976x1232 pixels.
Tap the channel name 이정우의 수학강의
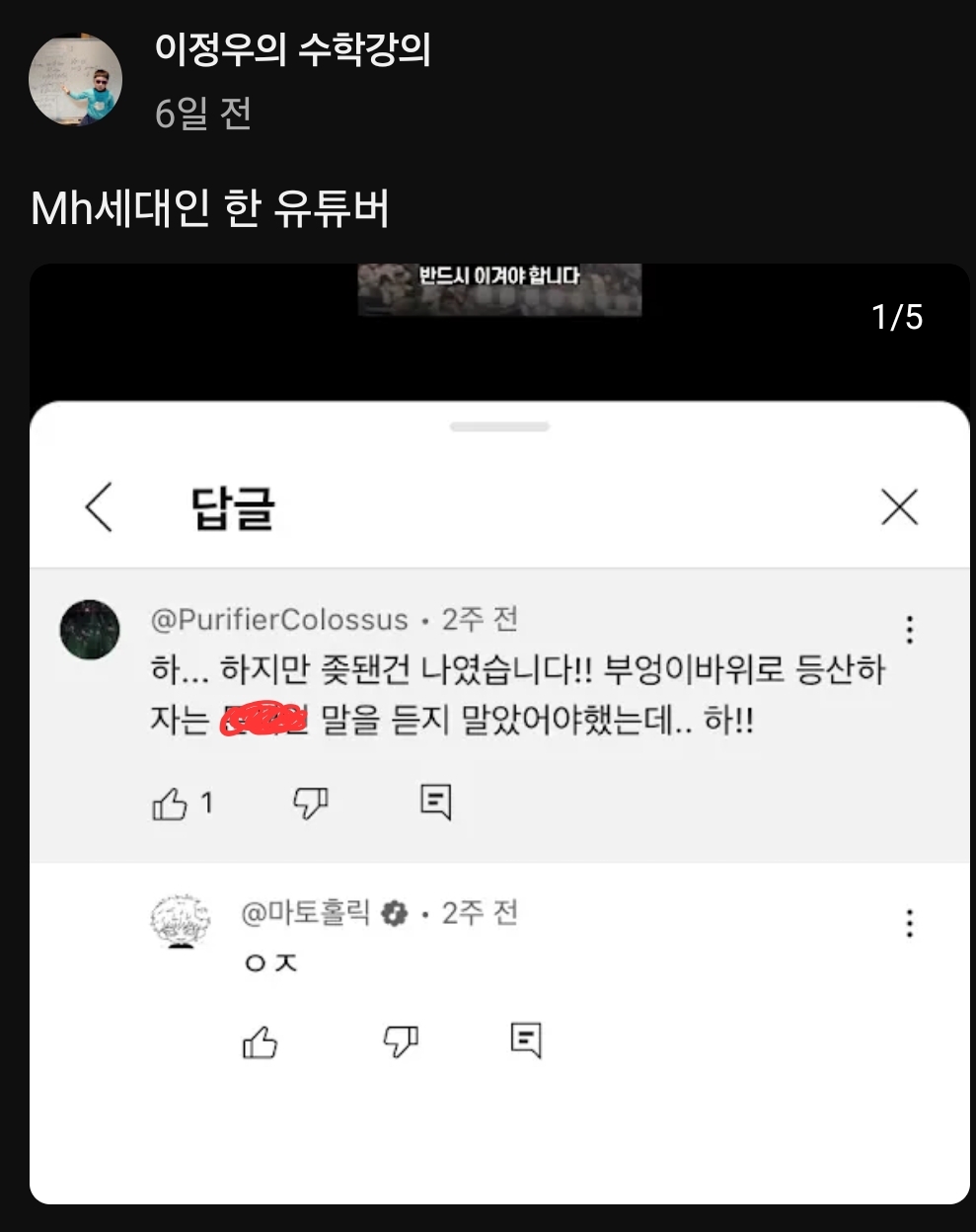(292, 49)
